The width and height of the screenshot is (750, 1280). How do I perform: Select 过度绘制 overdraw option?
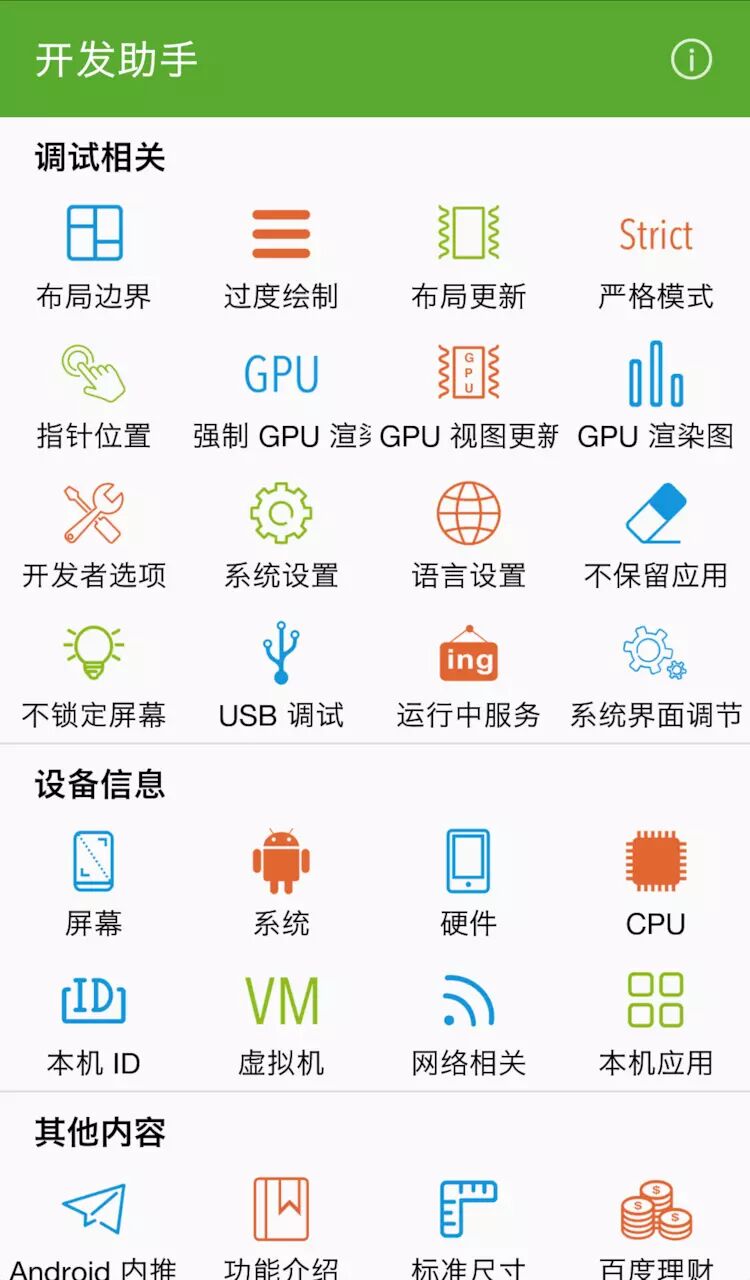[x=281, y=257]
